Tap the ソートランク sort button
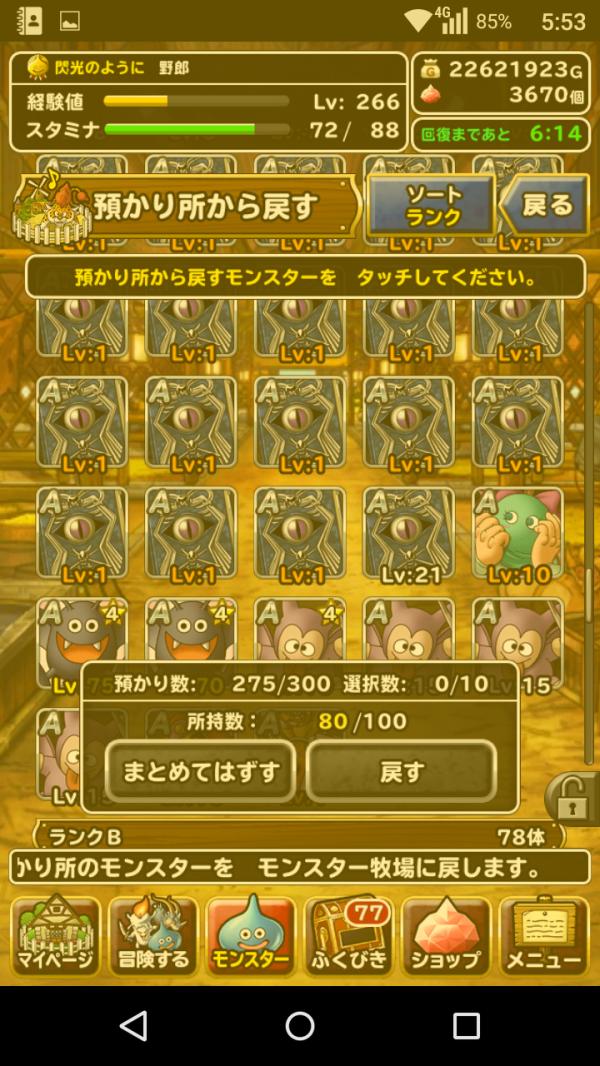 pos(432,207)
